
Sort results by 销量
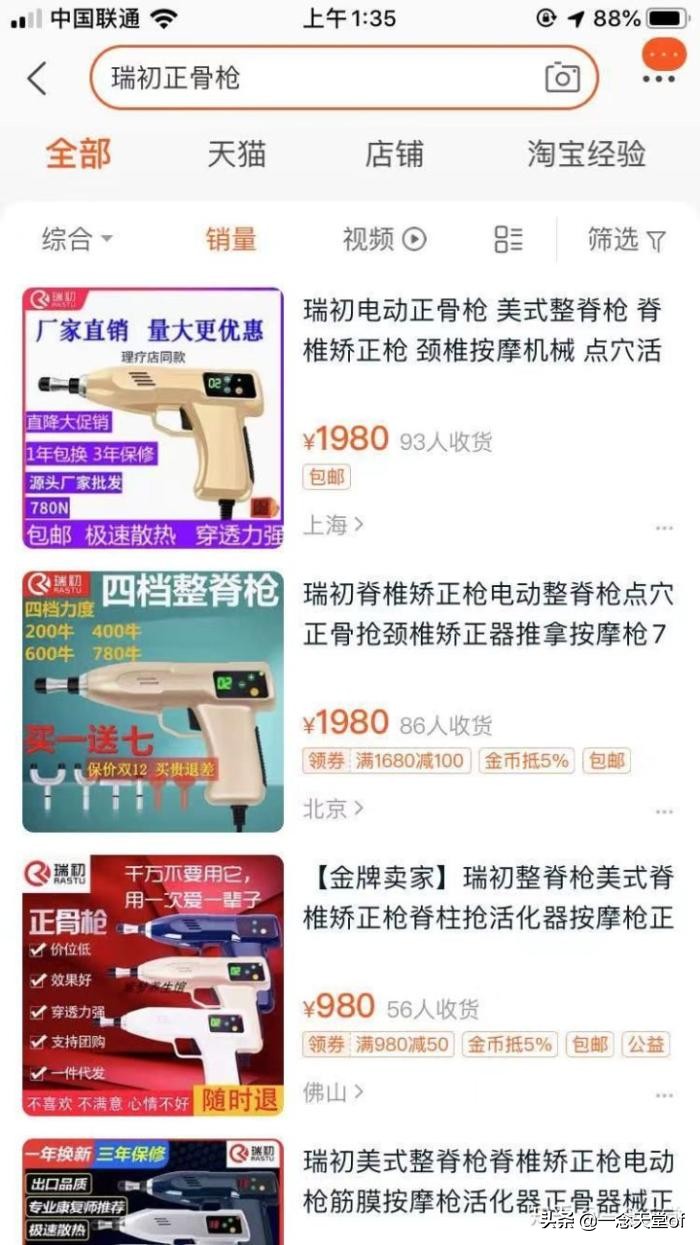point(231,239)
